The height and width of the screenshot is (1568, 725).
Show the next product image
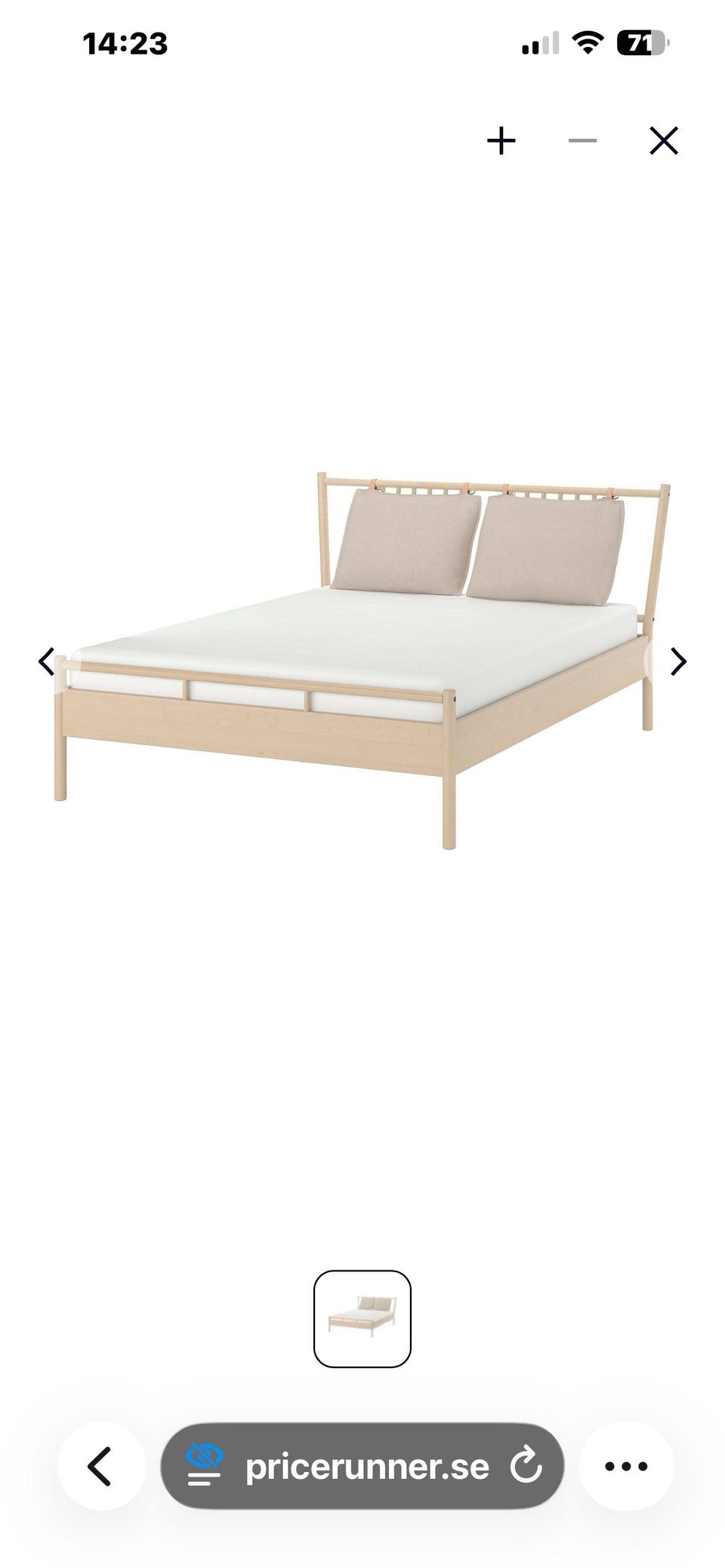point(679,662)
